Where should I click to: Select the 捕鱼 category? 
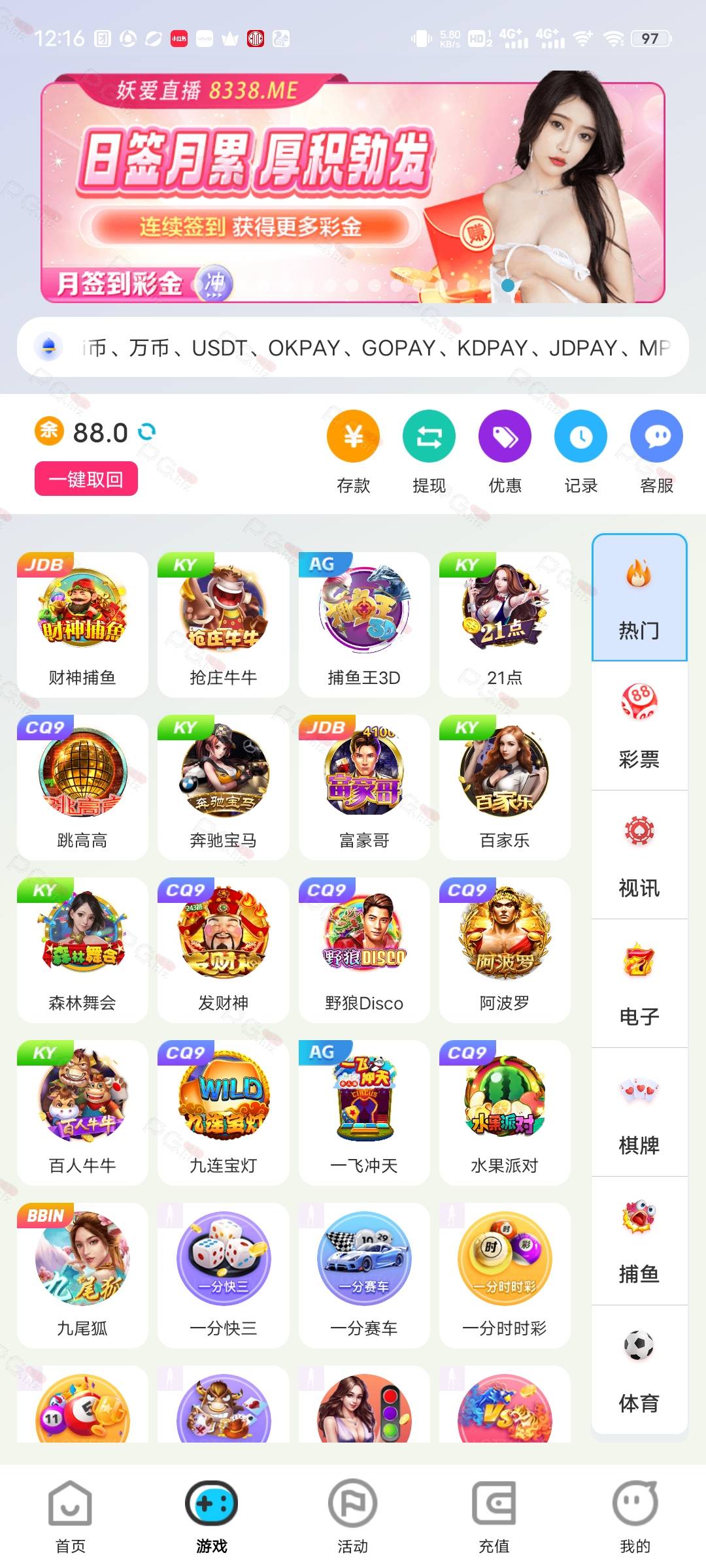pos(639,1241)
